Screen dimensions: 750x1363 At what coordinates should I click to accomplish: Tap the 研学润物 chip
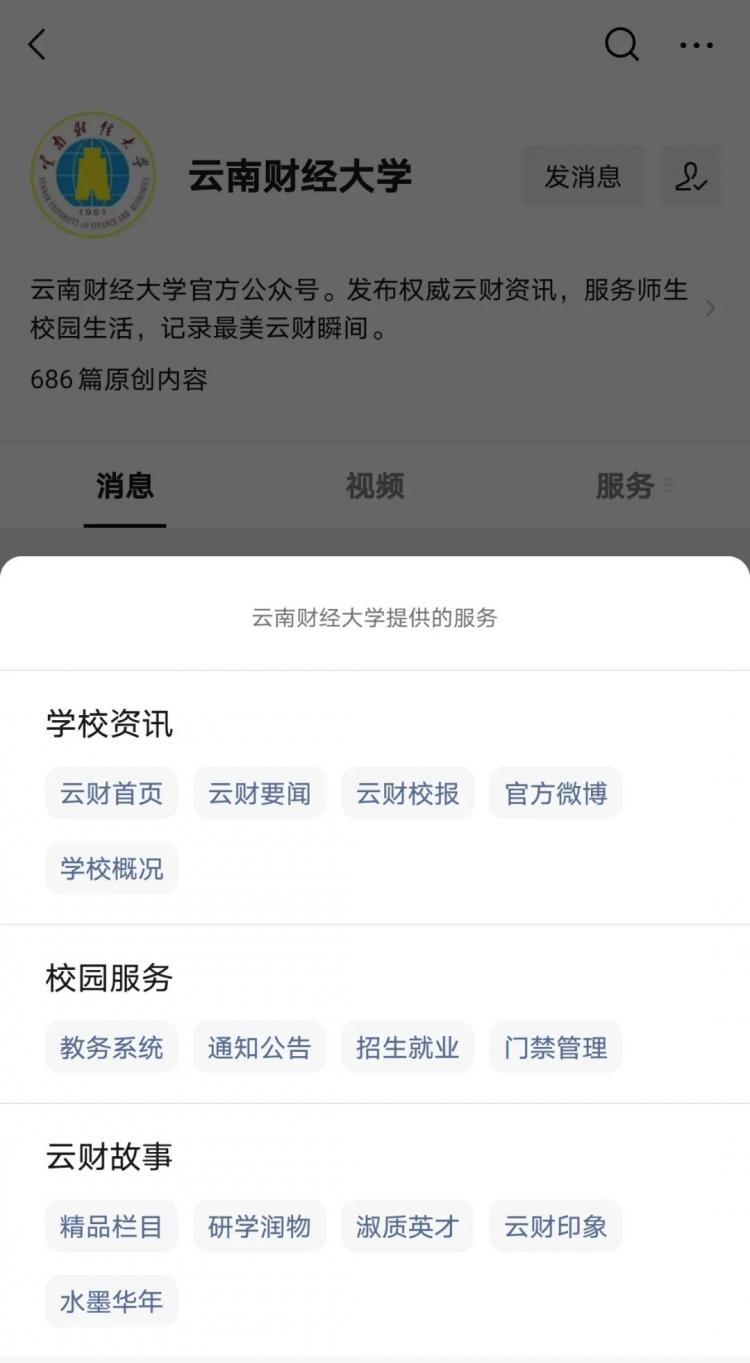(x=259, y=1227)
